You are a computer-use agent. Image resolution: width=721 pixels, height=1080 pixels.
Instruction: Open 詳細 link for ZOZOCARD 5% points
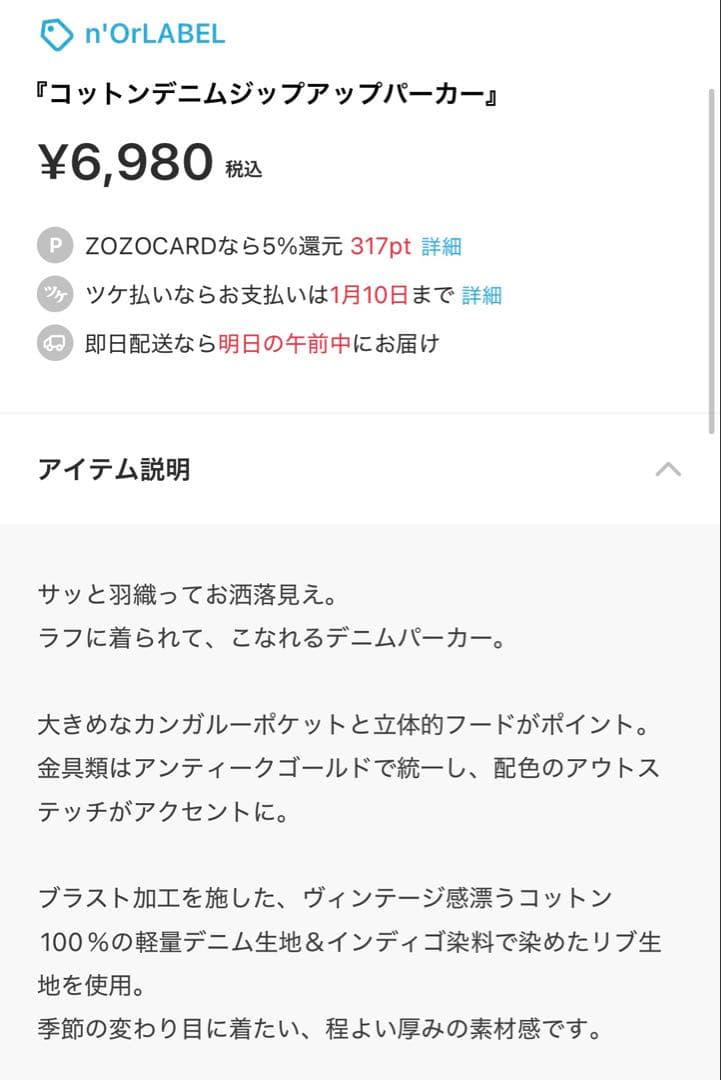click(441, 246)
